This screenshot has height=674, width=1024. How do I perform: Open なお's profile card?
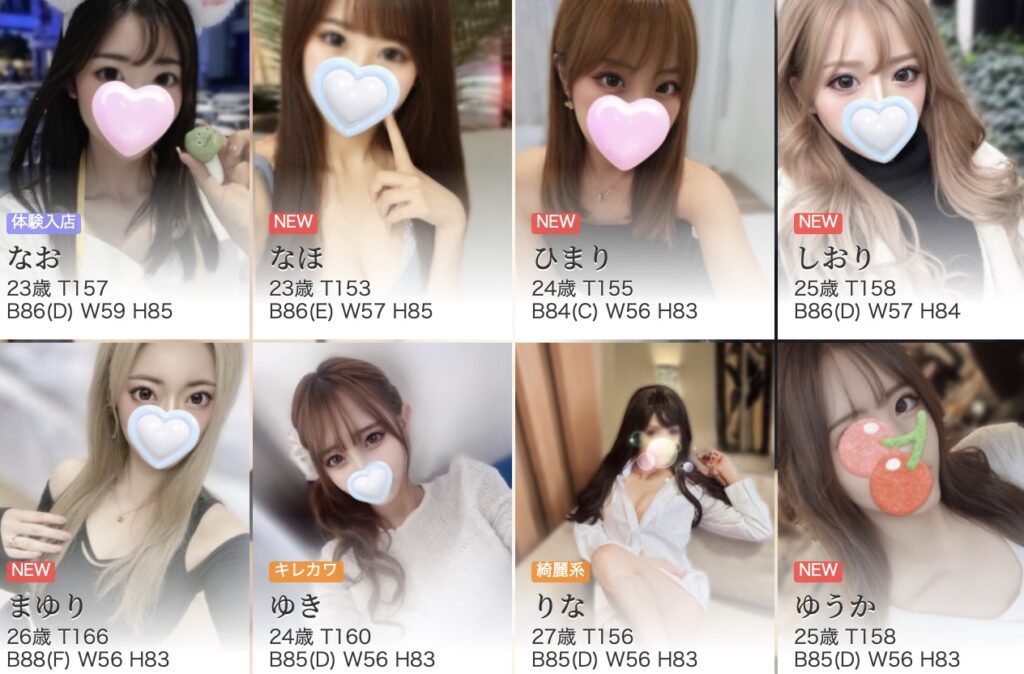coord(124,170)
